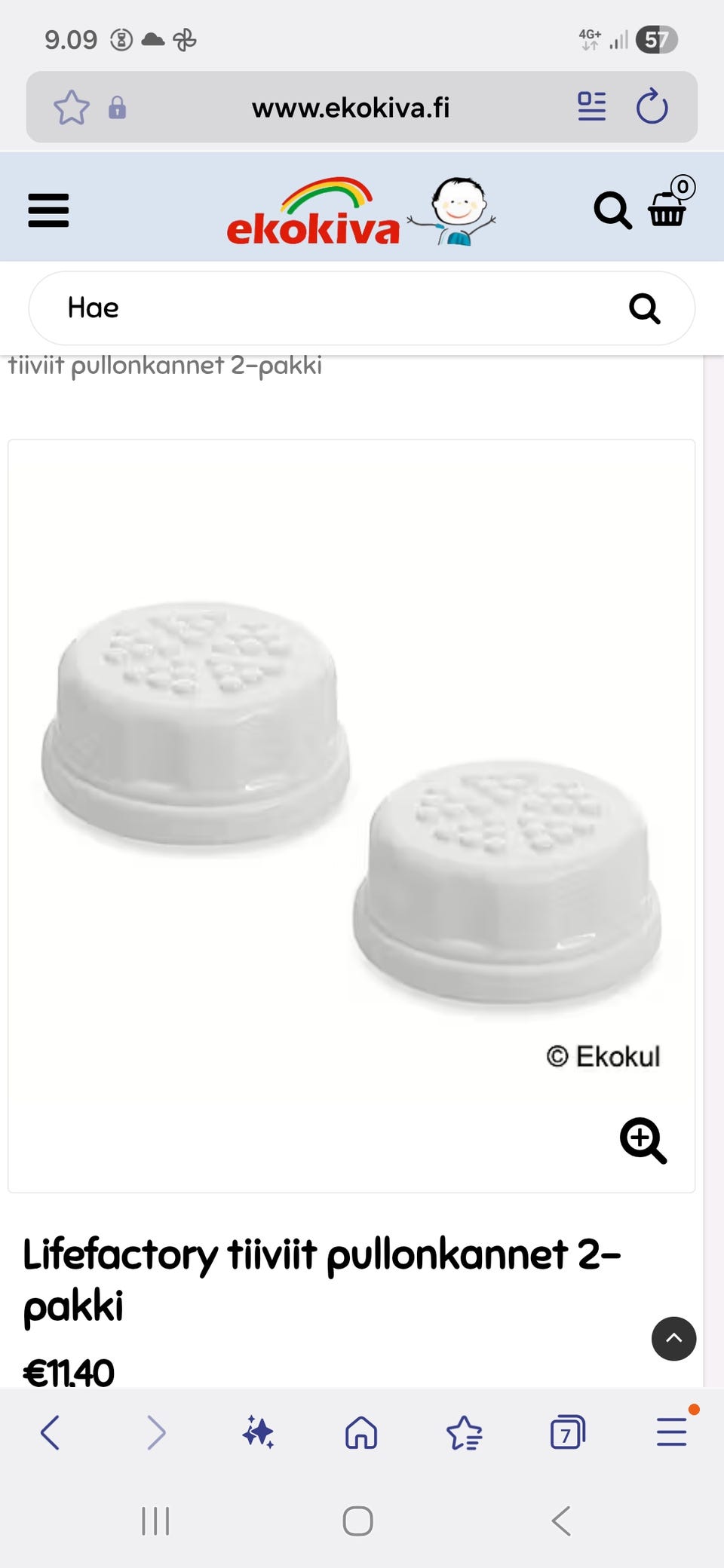The width and height of the screenshot is (724, 1568).
Task: Submit search with the Hae magnifier button
Action: click(x=645, y=308)
